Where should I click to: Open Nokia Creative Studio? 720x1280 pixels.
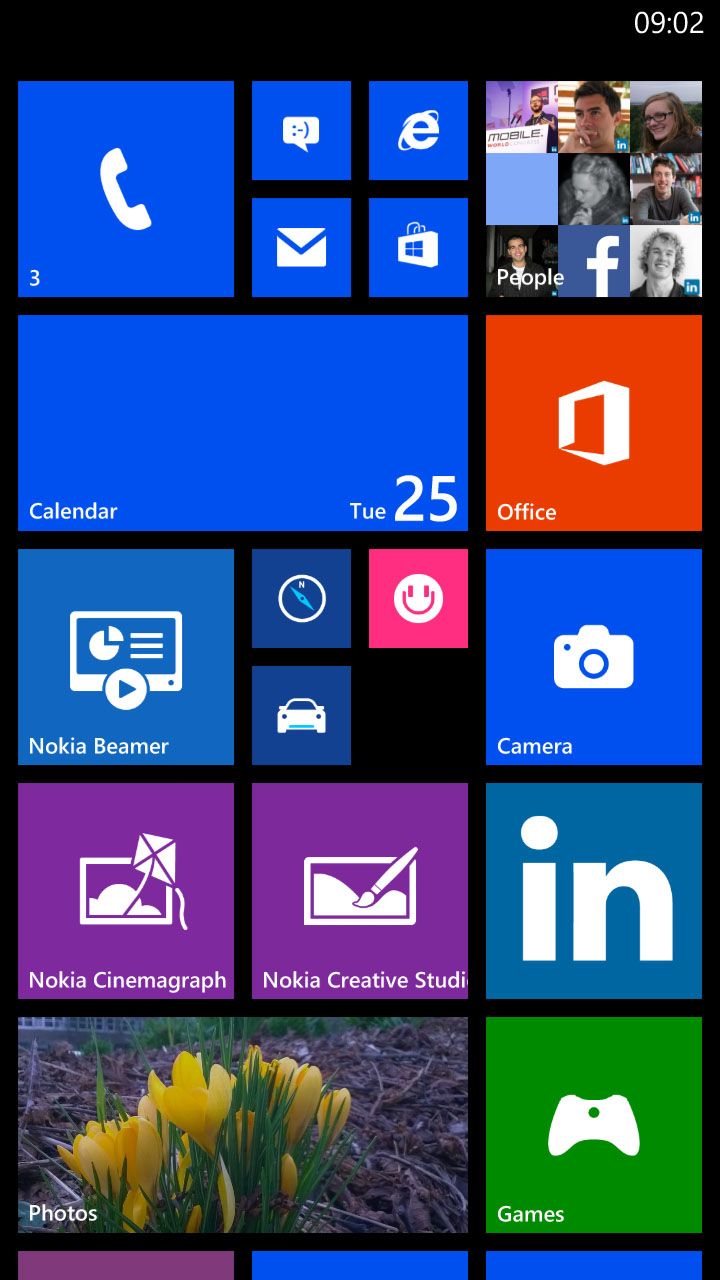(360, 890)
